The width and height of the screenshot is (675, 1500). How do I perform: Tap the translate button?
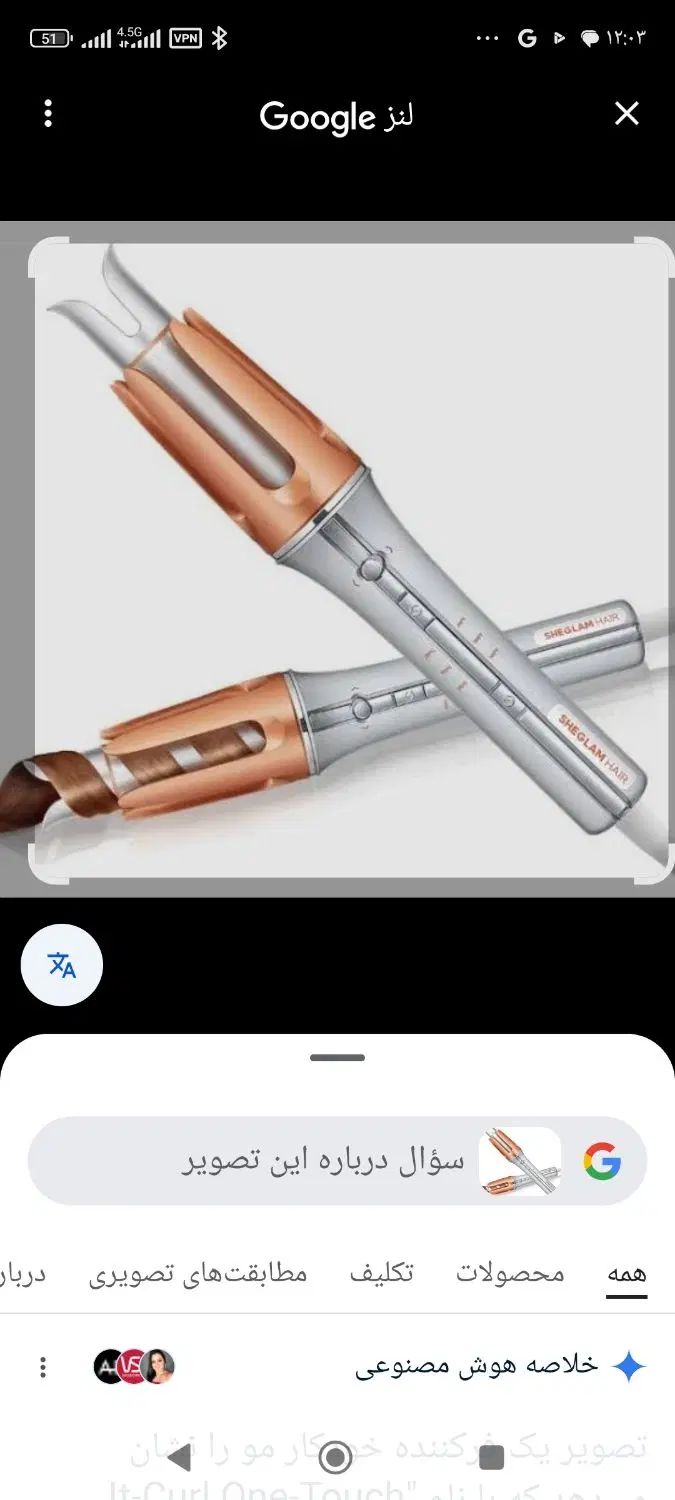[62, 965]
